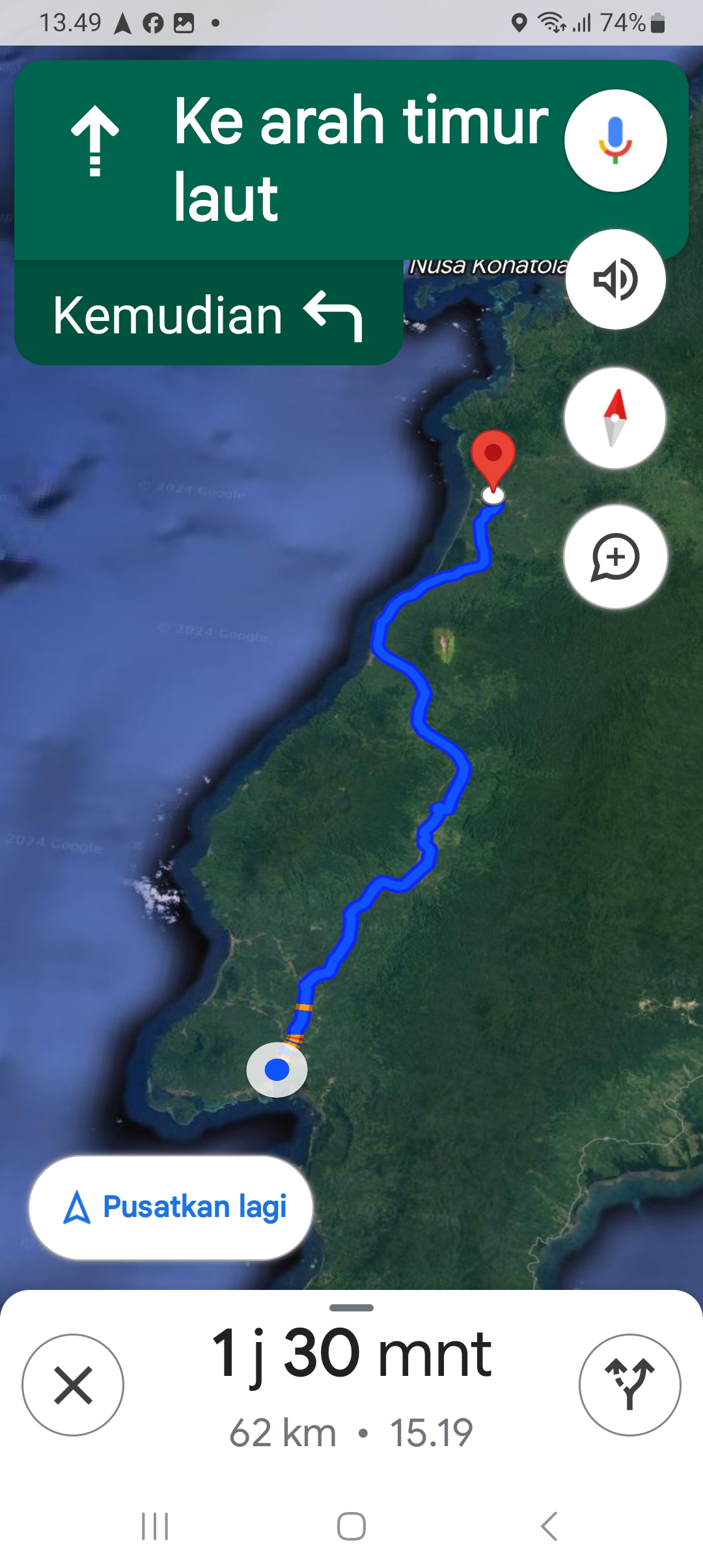Viewport: 703px width, 1568px height.
Task: Expand the trip details sheet handle
Action: [x=351, y=1308]
